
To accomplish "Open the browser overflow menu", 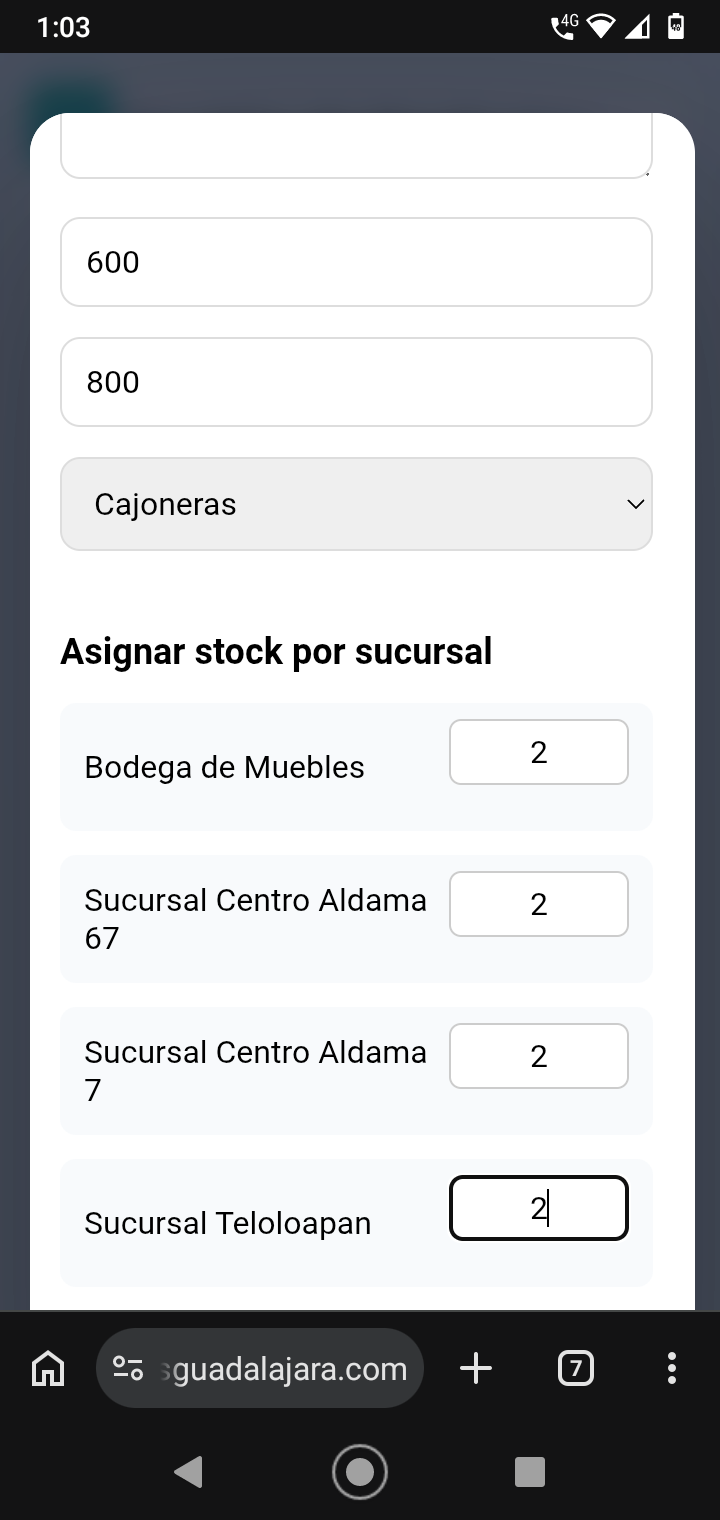I will [x=671, y=1368].
